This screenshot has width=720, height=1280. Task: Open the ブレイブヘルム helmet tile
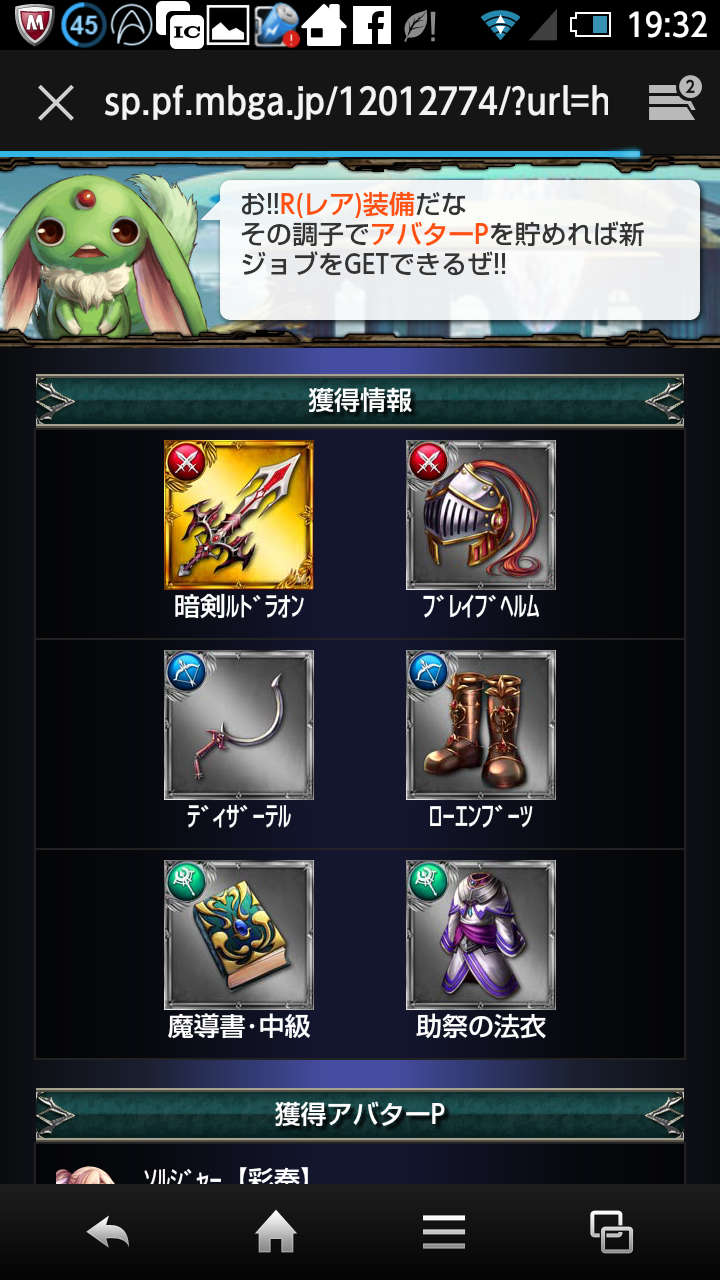point(480,515)
